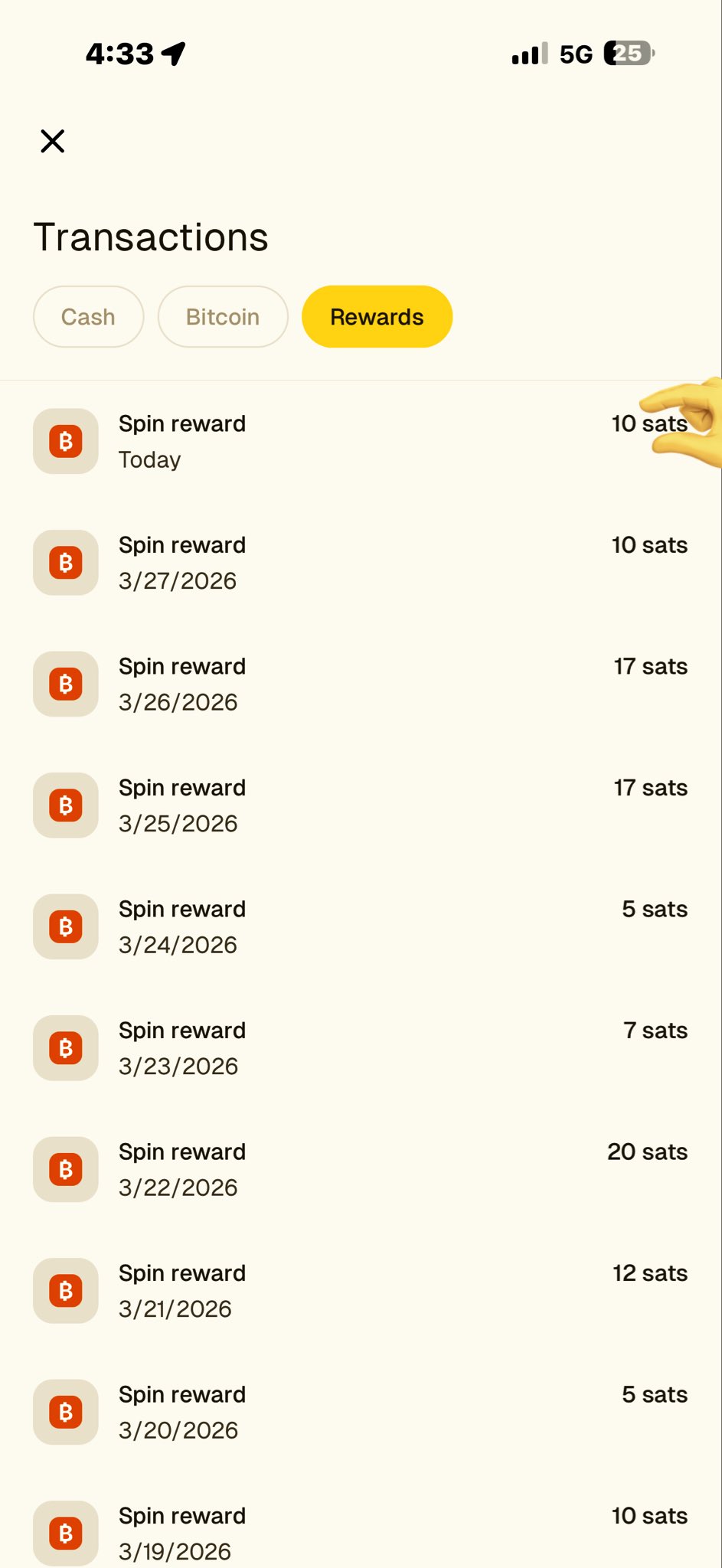Image resolution: width=722 pixels, height=1568 pixels.
Task: Switch to the Bitcoin filter
Action: point(222,316)
